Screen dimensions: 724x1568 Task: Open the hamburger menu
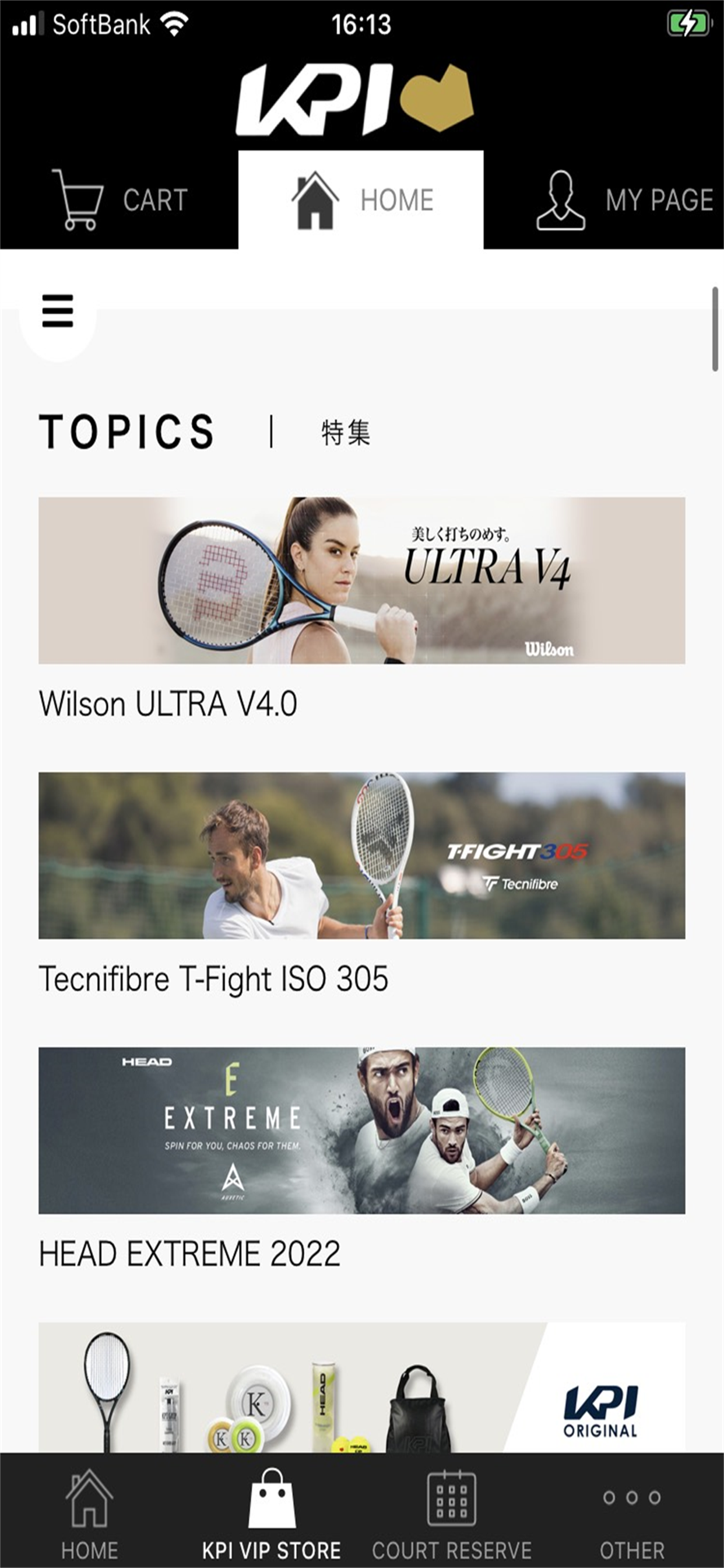coord(58,311)
